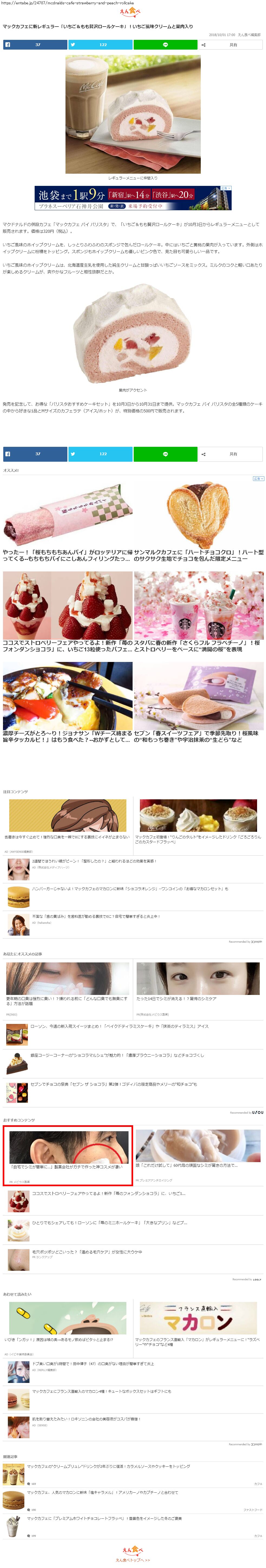This screenshot has width=266, height=1568.
Task: Open the マックカフェ ごろごろりんごのカスタードフラッペ card
Action: click(x=198, y=839)
